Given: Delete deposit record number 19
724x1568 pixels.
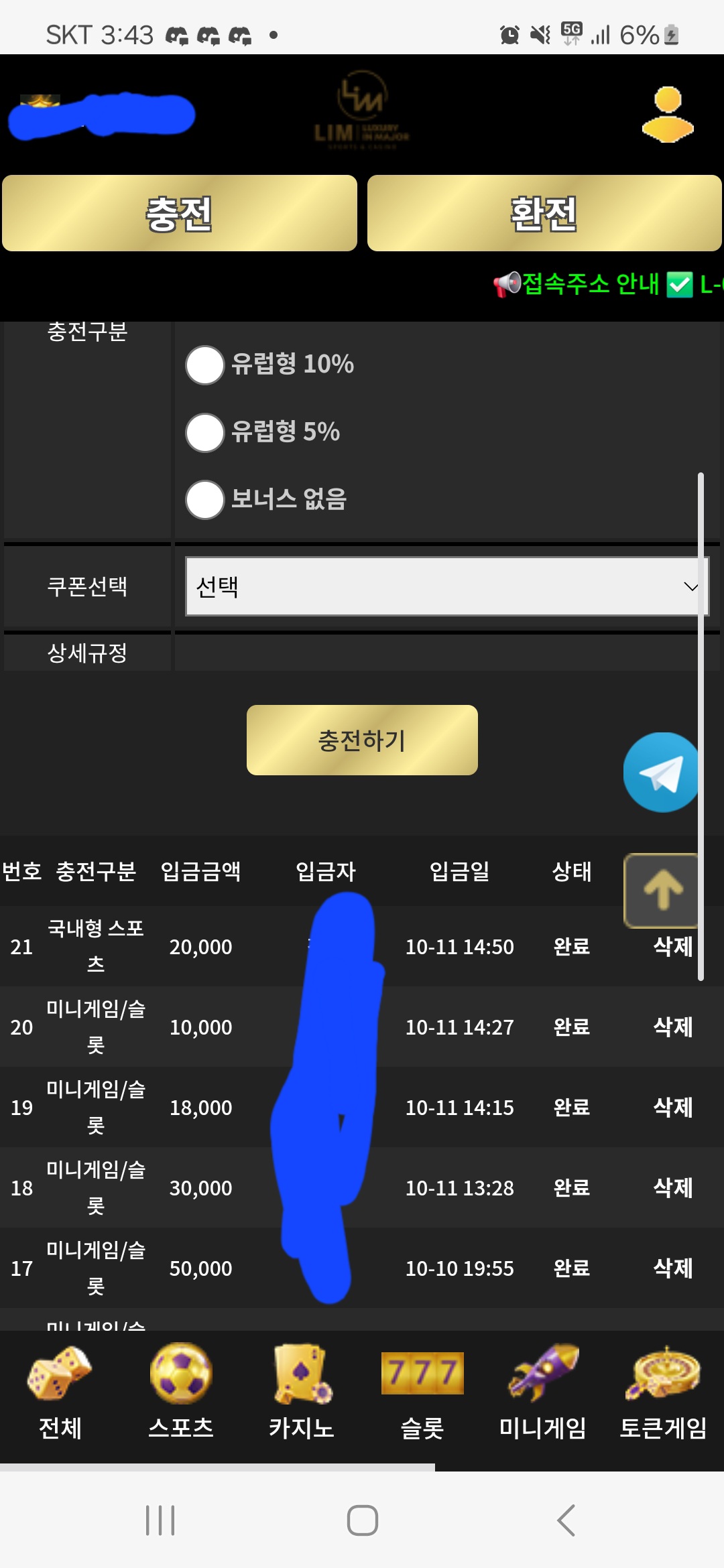Looking at the screenshot, I should (673, 1108).
